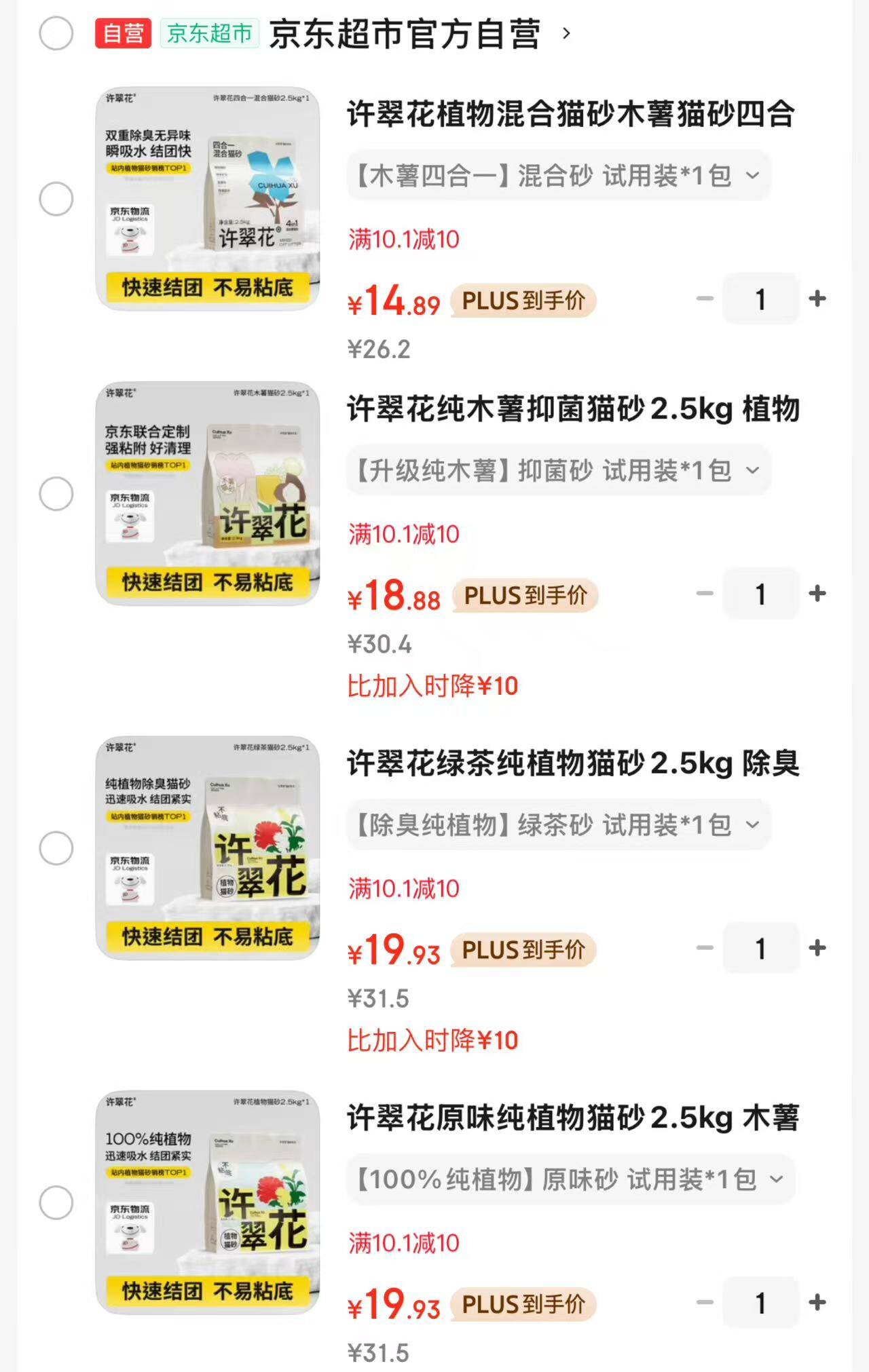Tap the PLUS 到手价 badge on first product
Viewport: 869px width, 1372px height.
[525, 301]
